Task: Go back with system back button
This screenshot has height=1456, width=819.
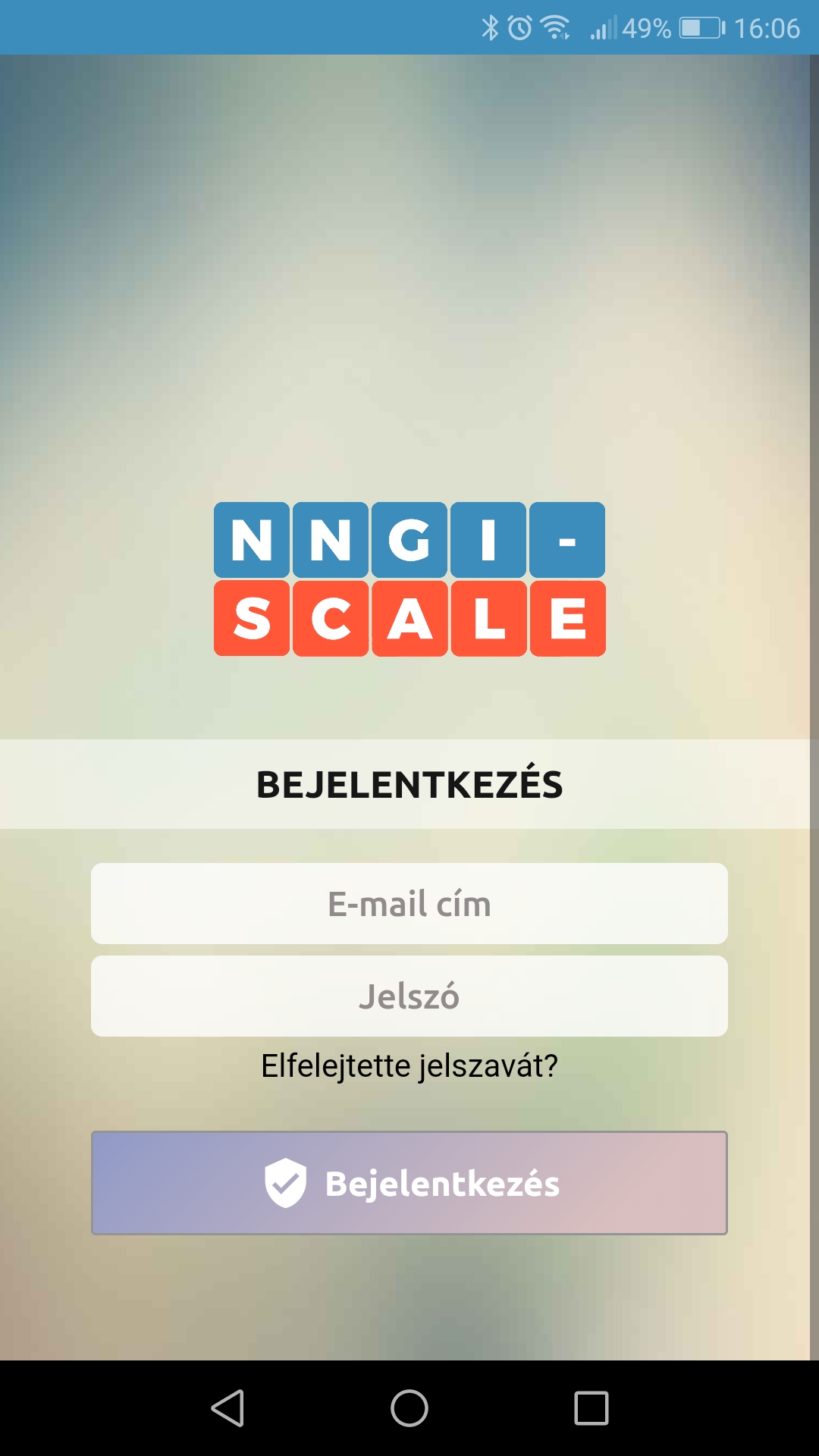Action: click(x=227, y=1408)
